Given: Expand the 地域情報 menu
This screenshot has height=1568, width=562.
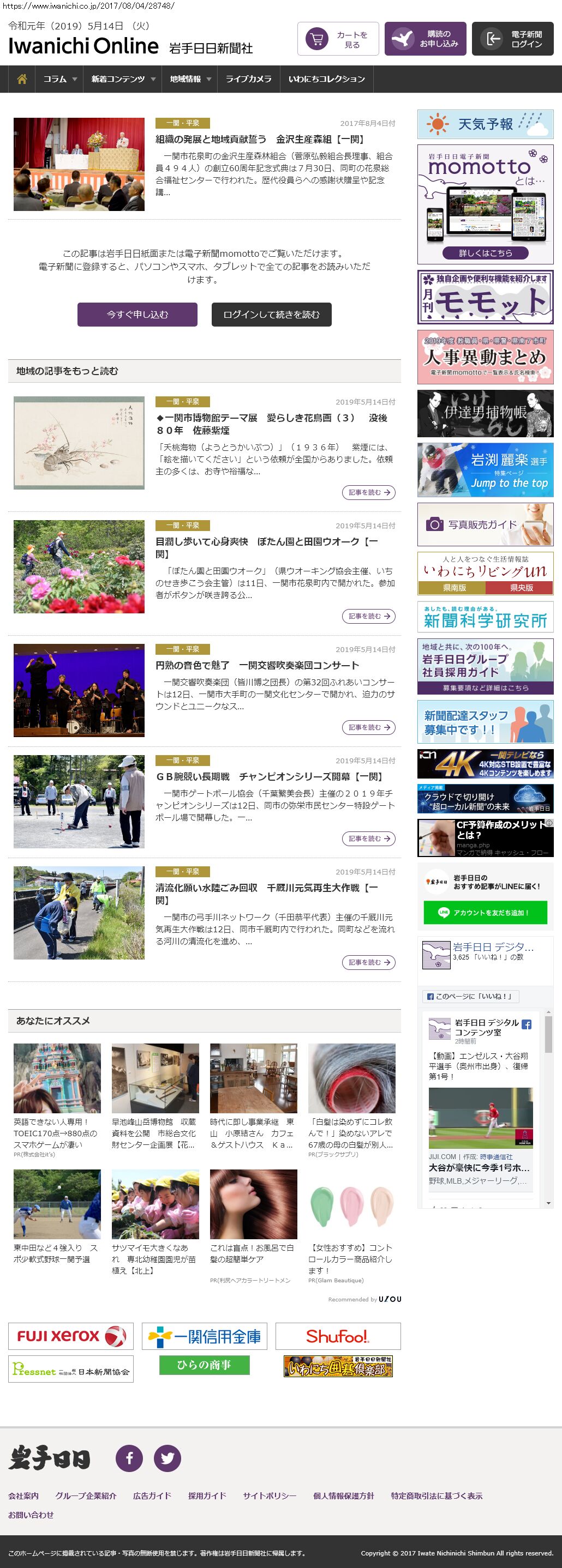Looking at the screenshot, I should tap(190, 79).
